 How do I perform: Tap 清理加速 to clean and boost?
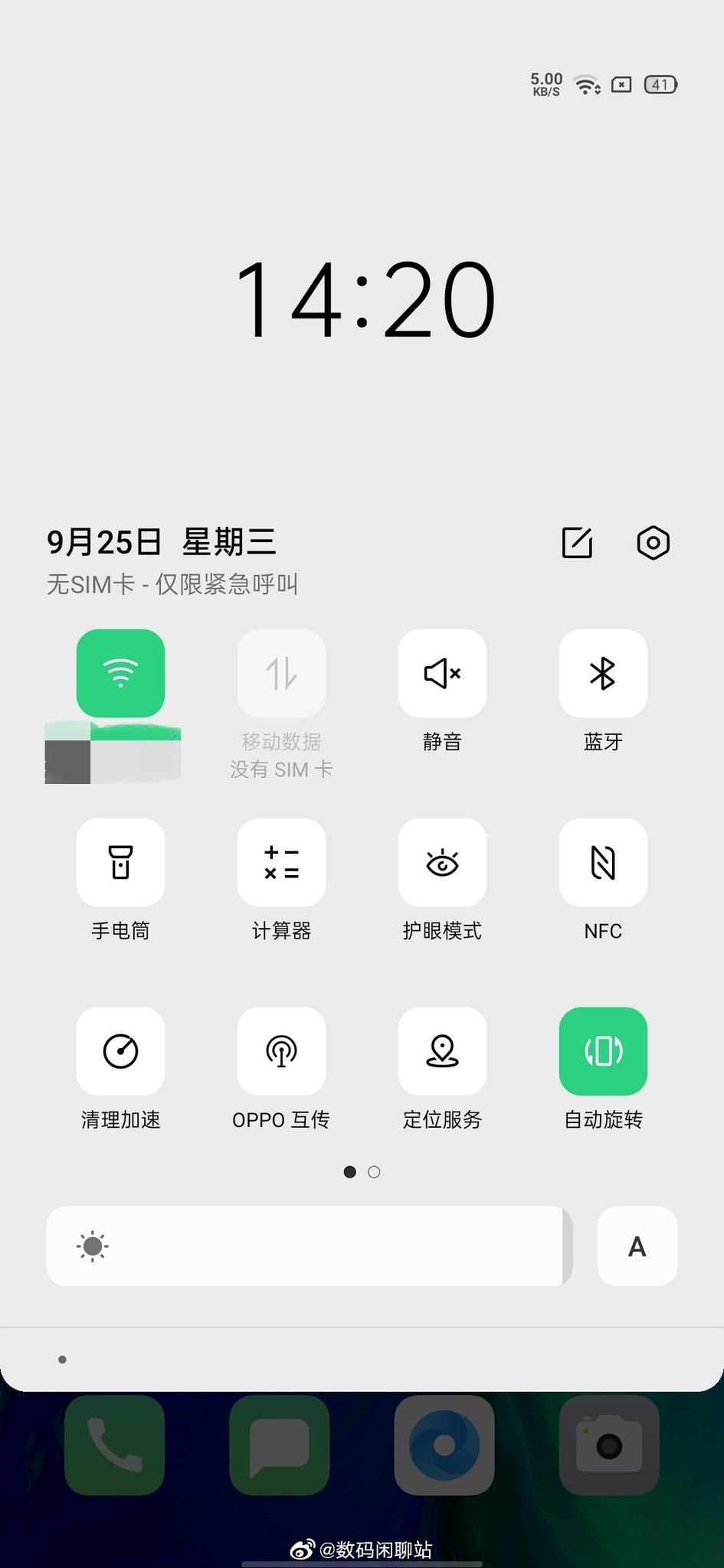point(120,1050)
